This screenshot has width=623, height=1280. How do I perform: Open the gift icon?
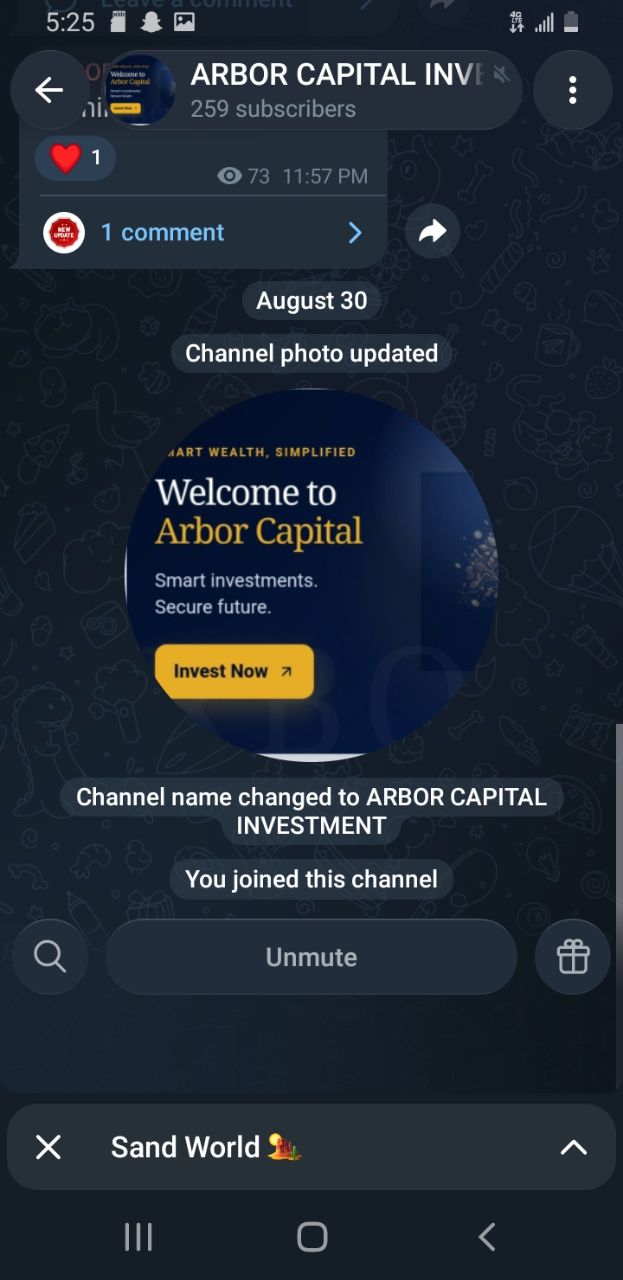click(x=573, y=957)
